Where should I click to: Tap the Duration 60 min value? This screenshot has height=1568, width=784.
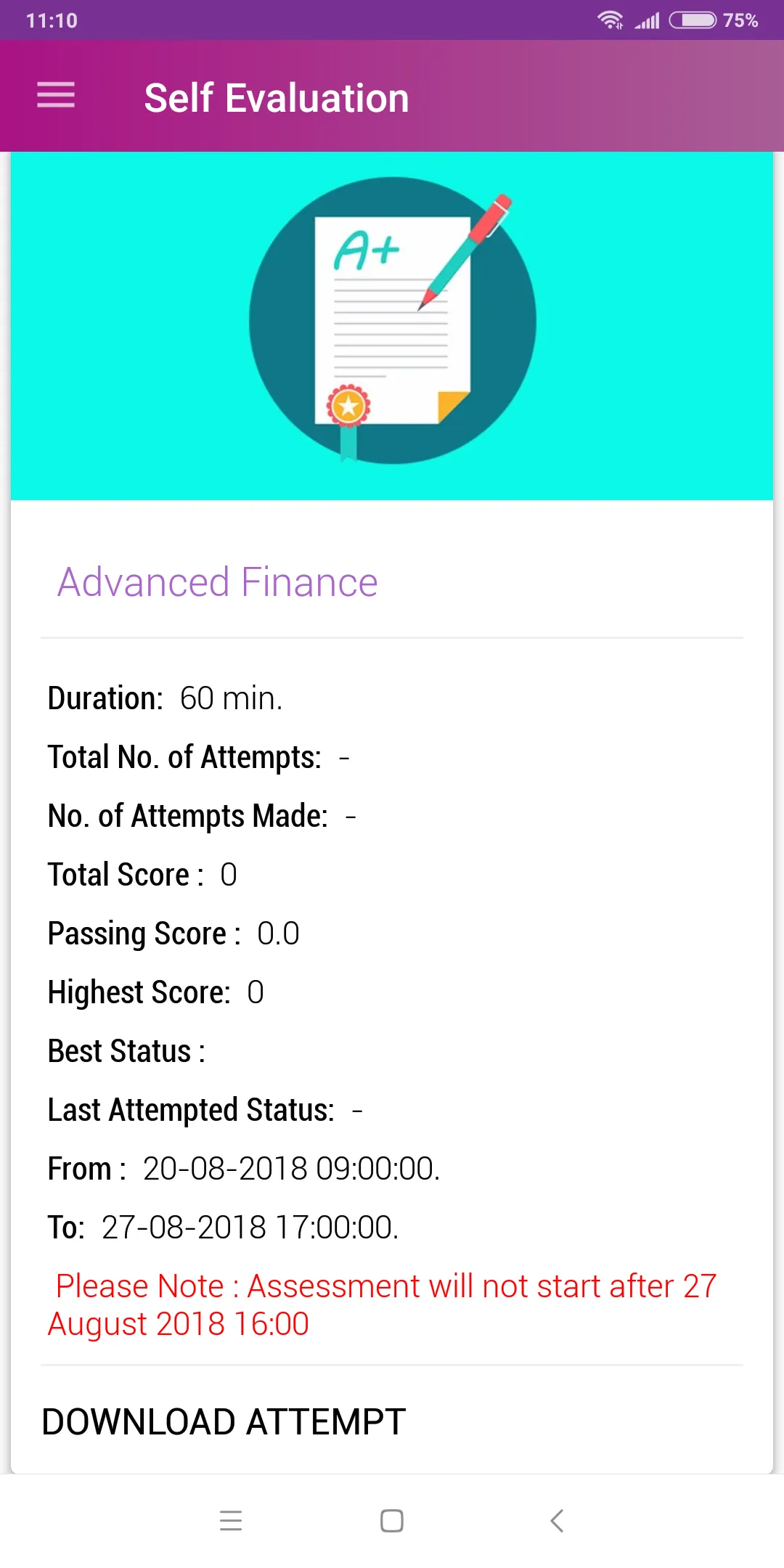(230, 698)
